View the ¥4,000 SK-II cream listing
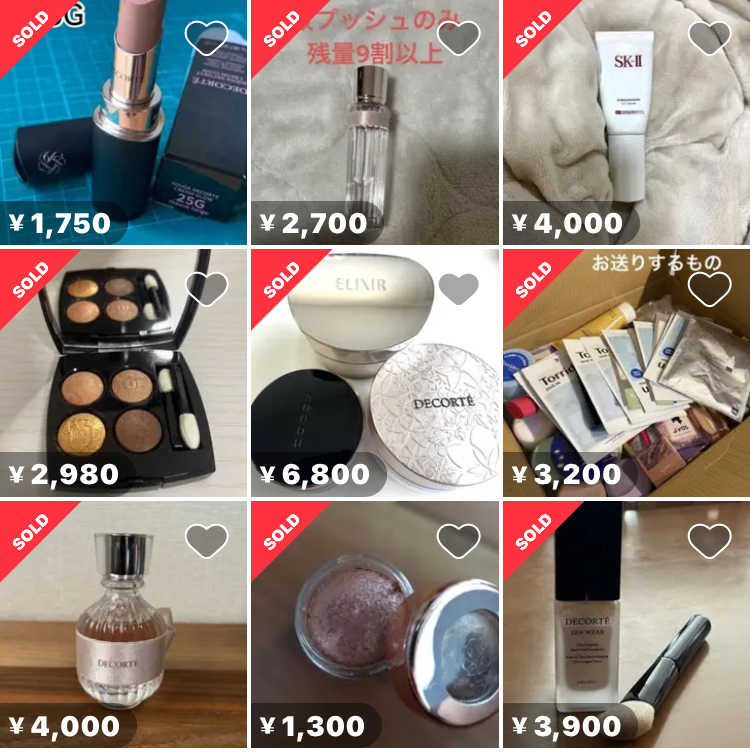The height and width of the screenshot is (752, 750). pyautogui.click(x=626, y=130)
